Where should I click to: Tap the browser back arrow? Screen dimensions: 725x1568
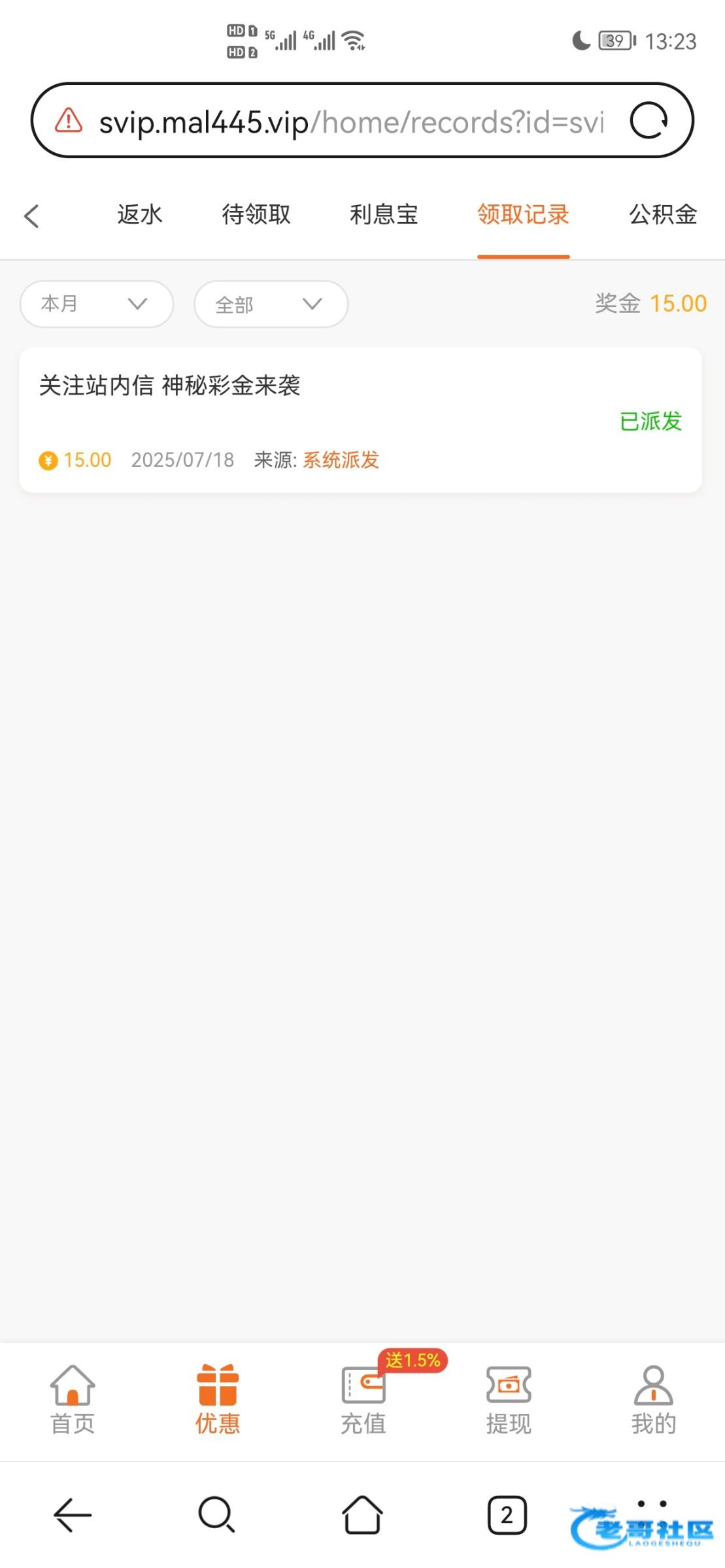point(73,1514)
